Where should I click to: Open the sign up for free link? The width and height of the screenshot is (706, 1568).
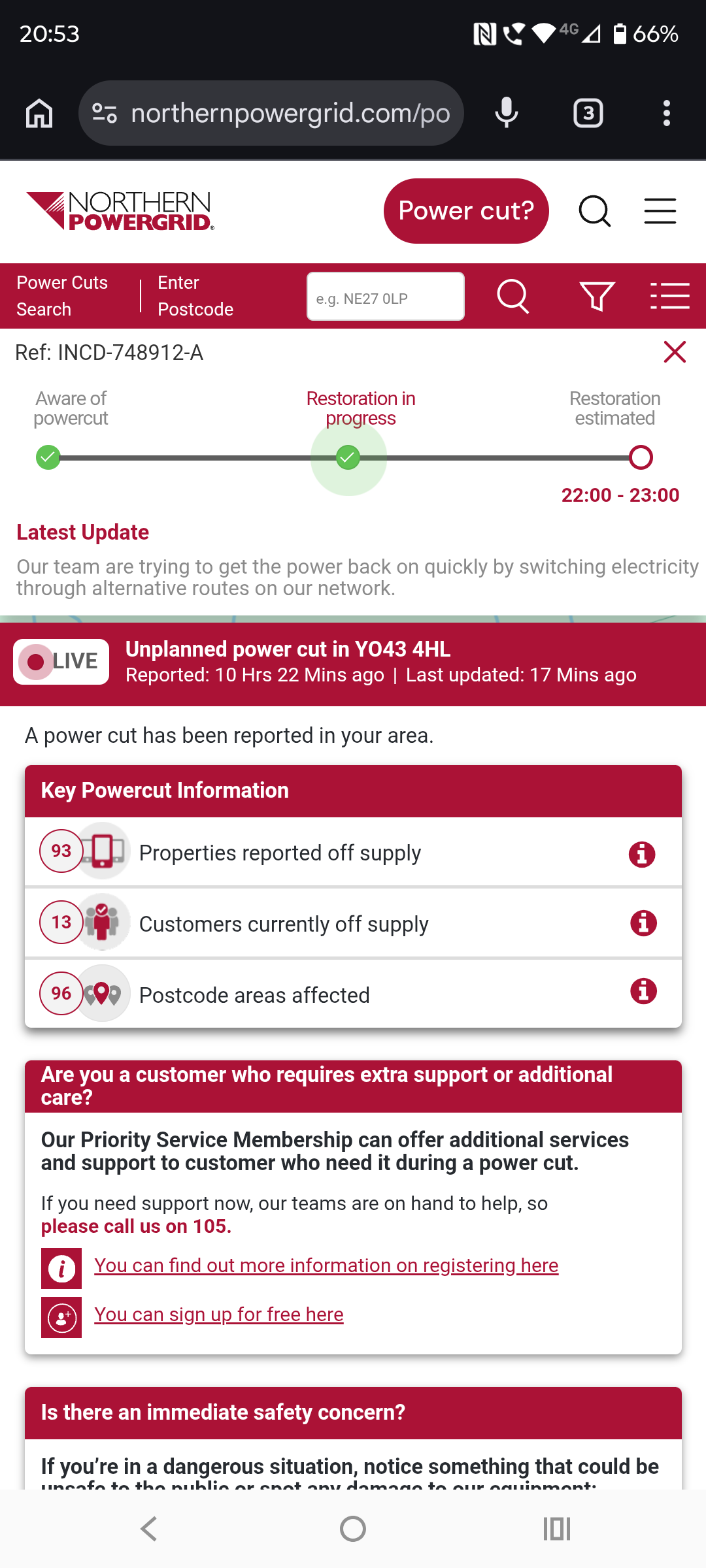(219, 1315)
